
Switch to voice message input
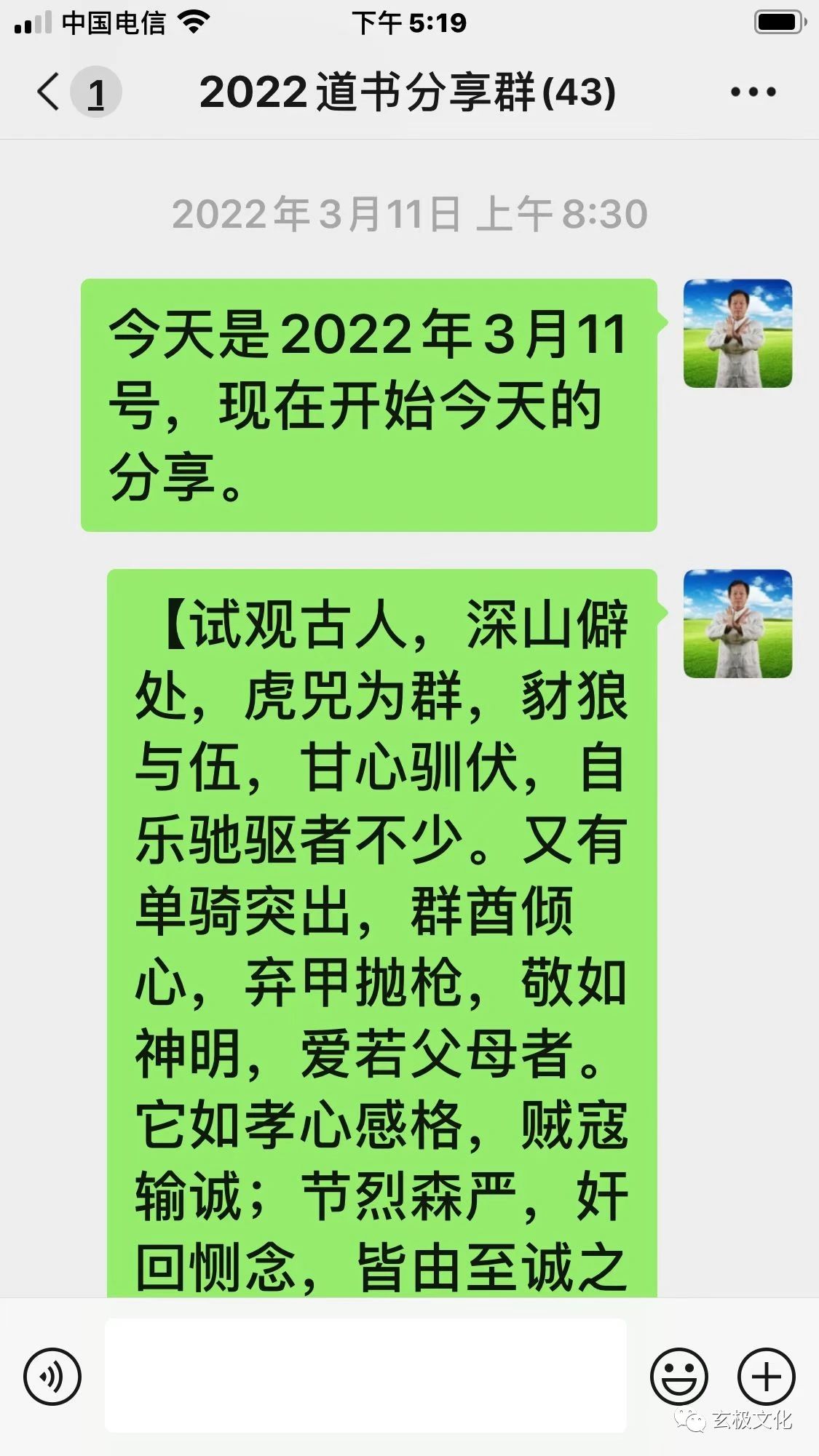click(52, 1376)
